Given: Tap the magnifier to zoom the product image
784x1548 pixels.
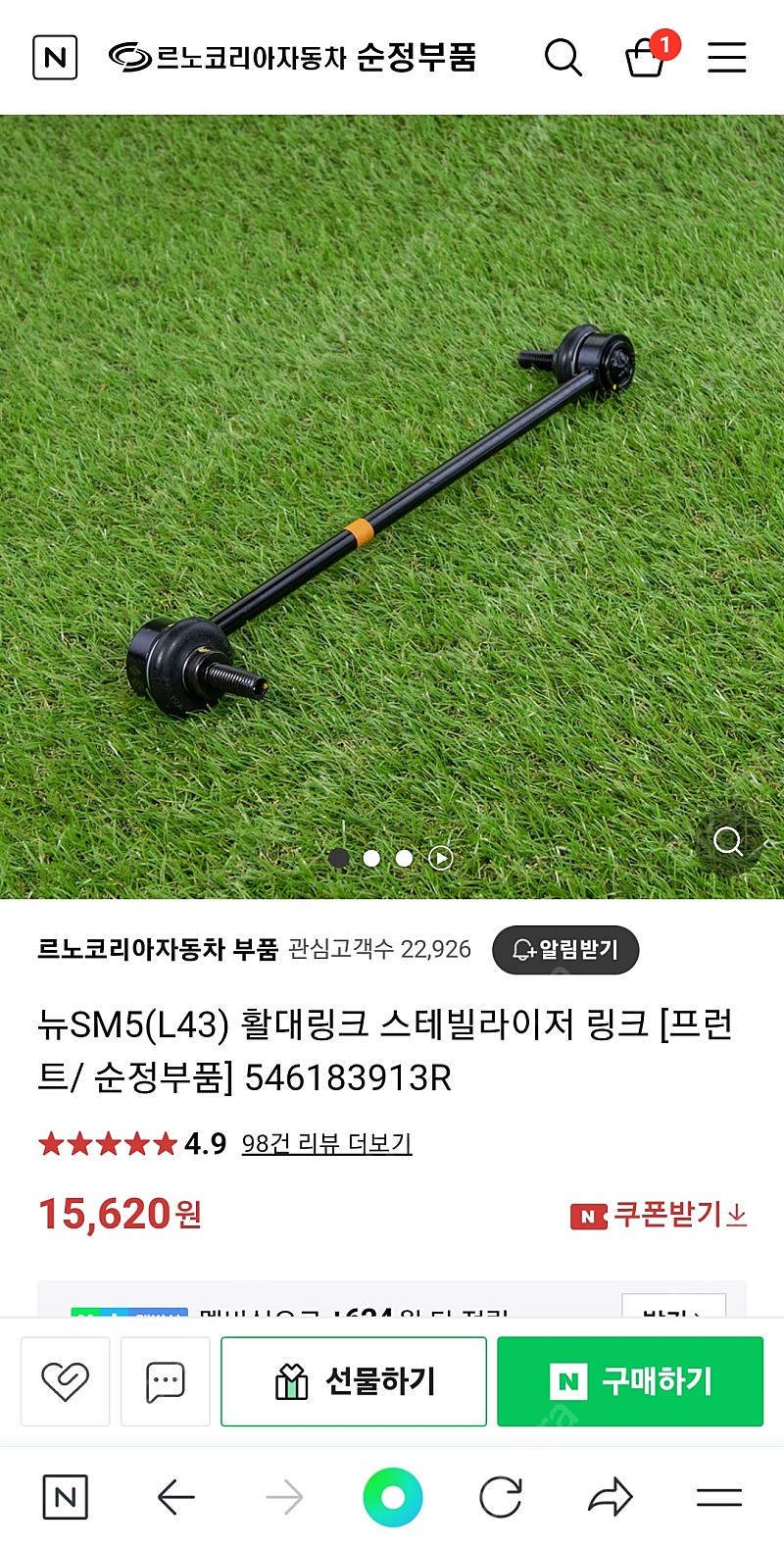Looking at the screenshot, I should (729, 841).
